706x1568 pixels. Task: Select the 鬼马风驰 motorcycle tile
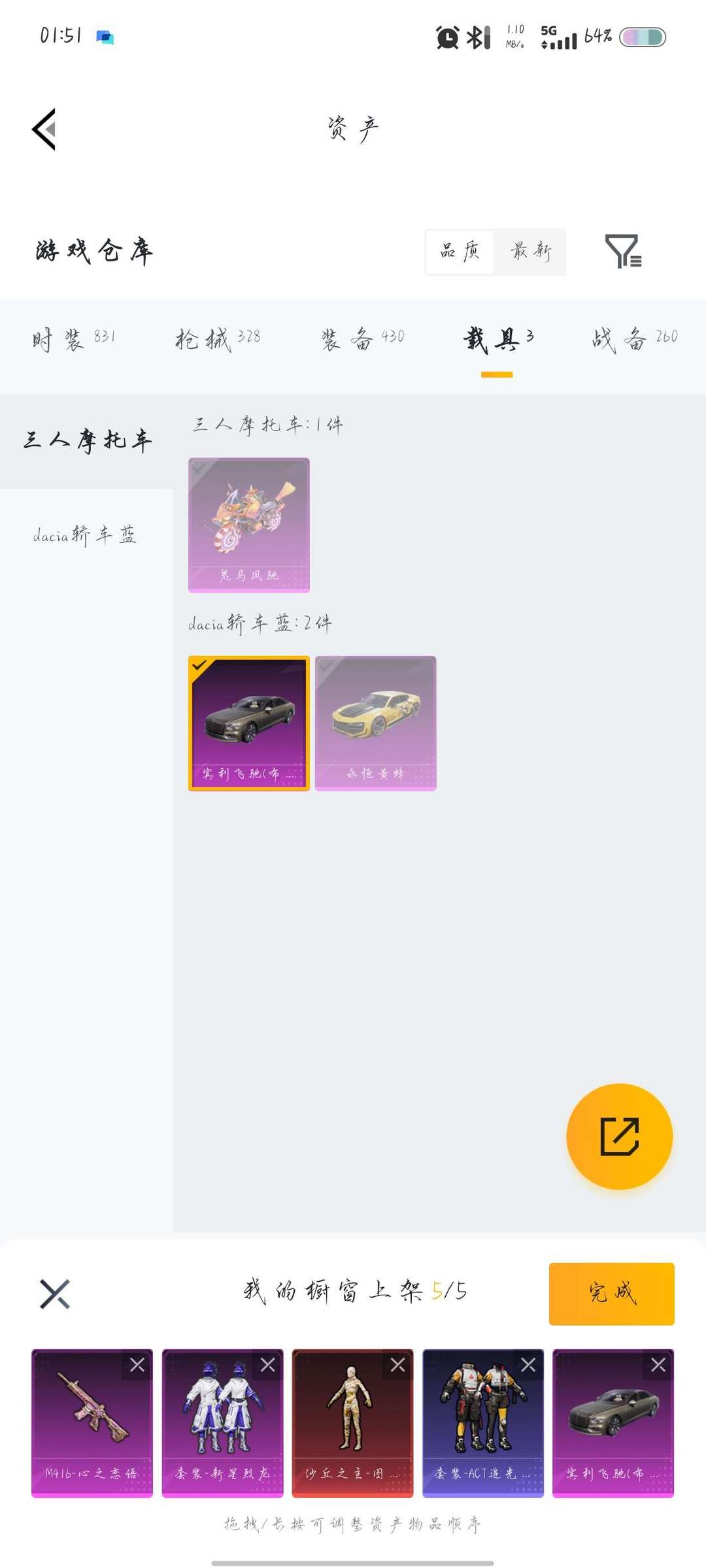point(249,525)
